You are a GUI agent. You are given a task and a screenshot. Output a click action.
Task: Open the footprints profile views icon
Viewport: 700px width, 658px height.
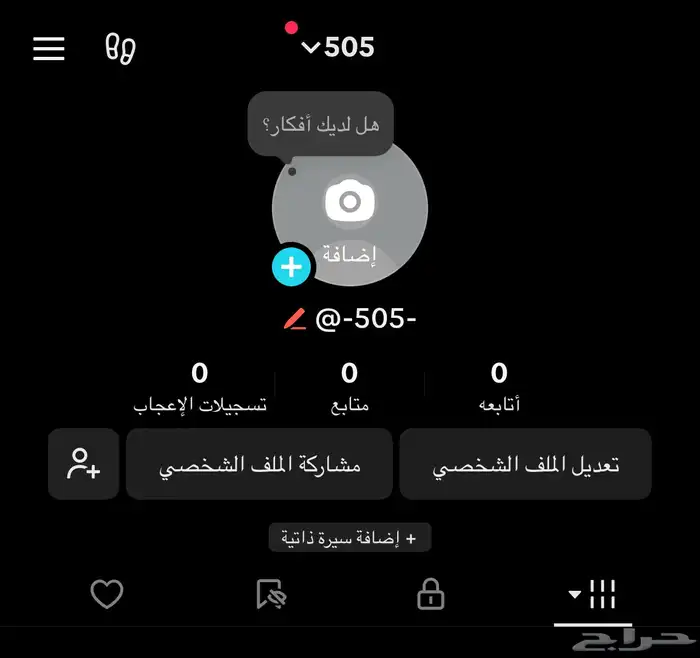121,48
